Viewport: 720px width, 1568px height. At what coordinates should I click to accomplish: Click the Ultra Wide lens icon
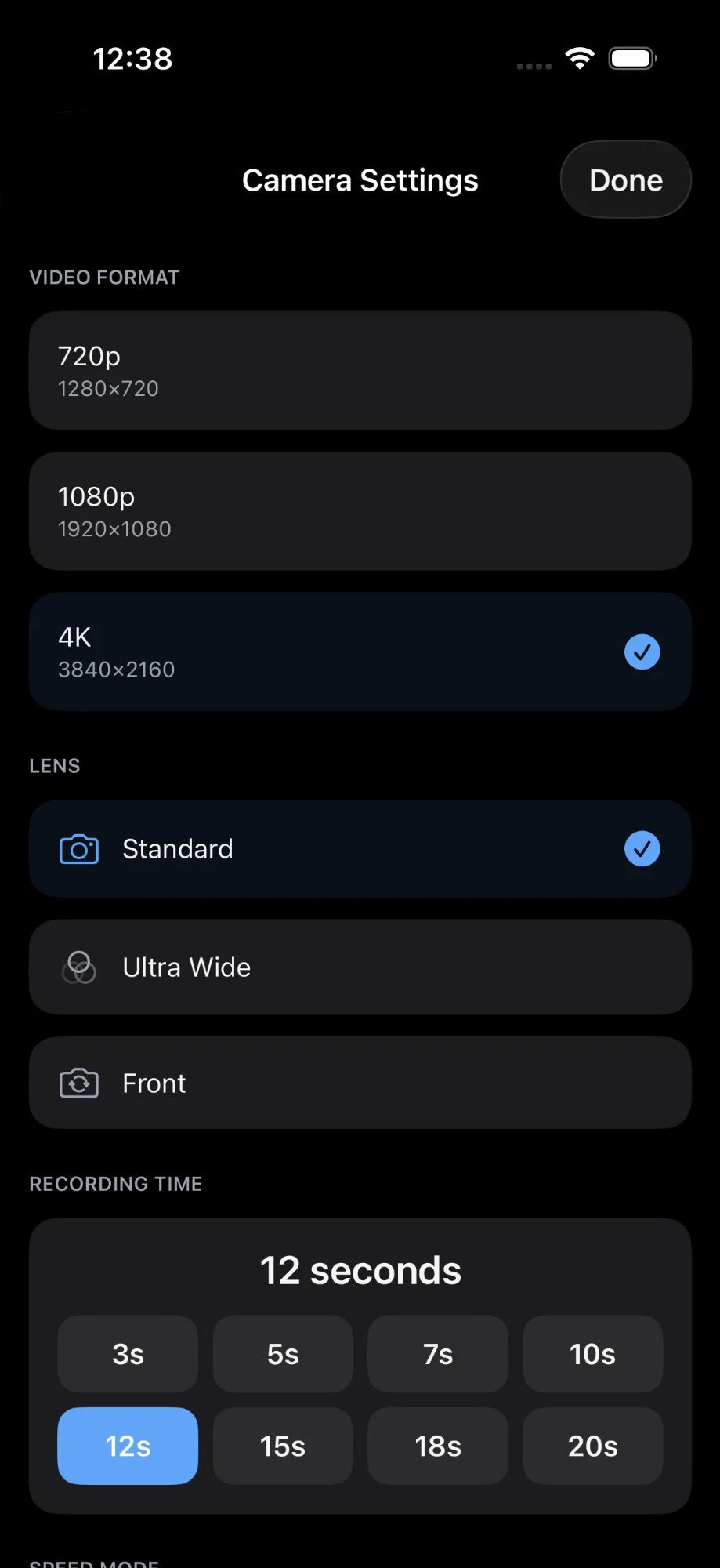[78, 967]
